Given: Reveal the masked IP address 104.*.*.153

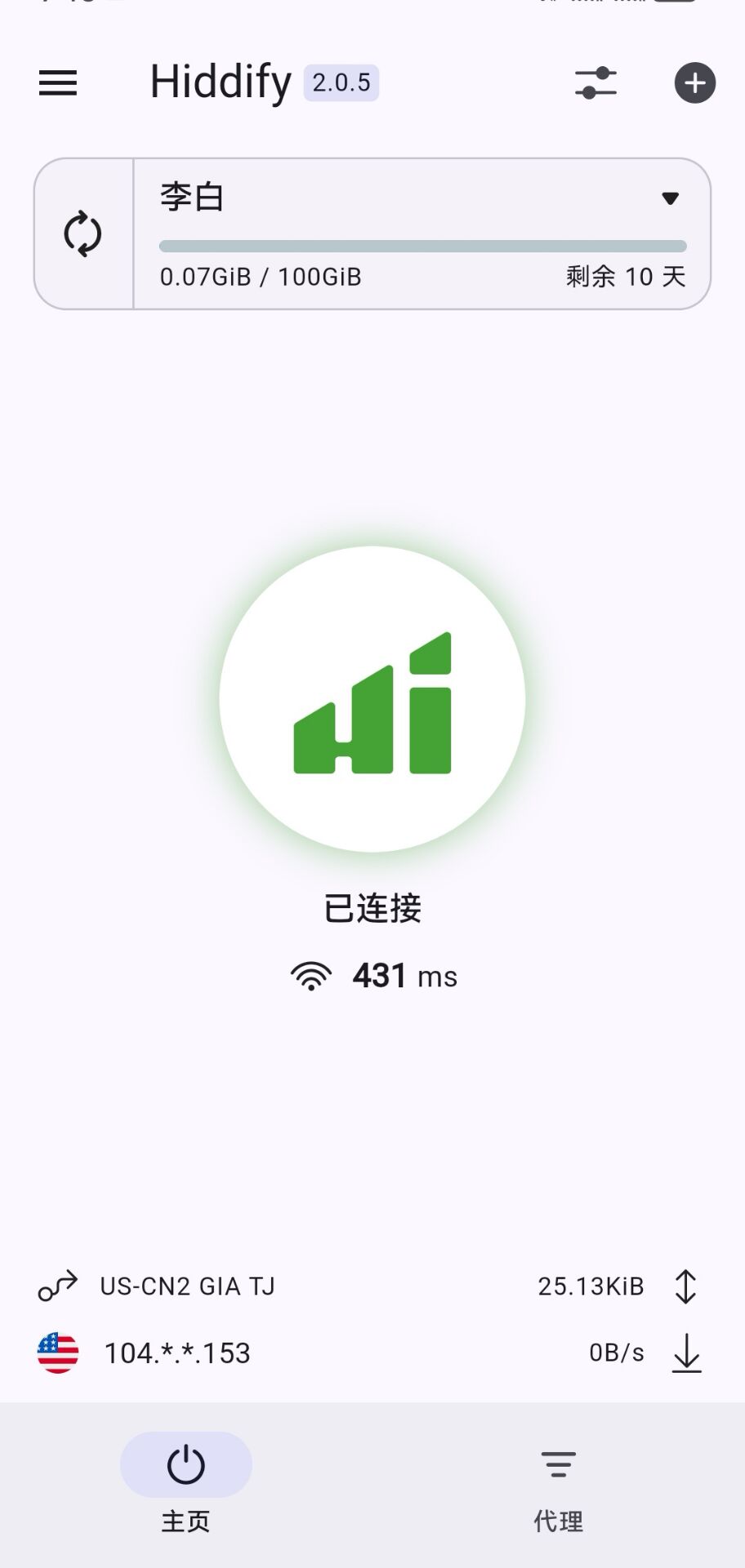Looking at the screenshot, I should (177, 1353).
